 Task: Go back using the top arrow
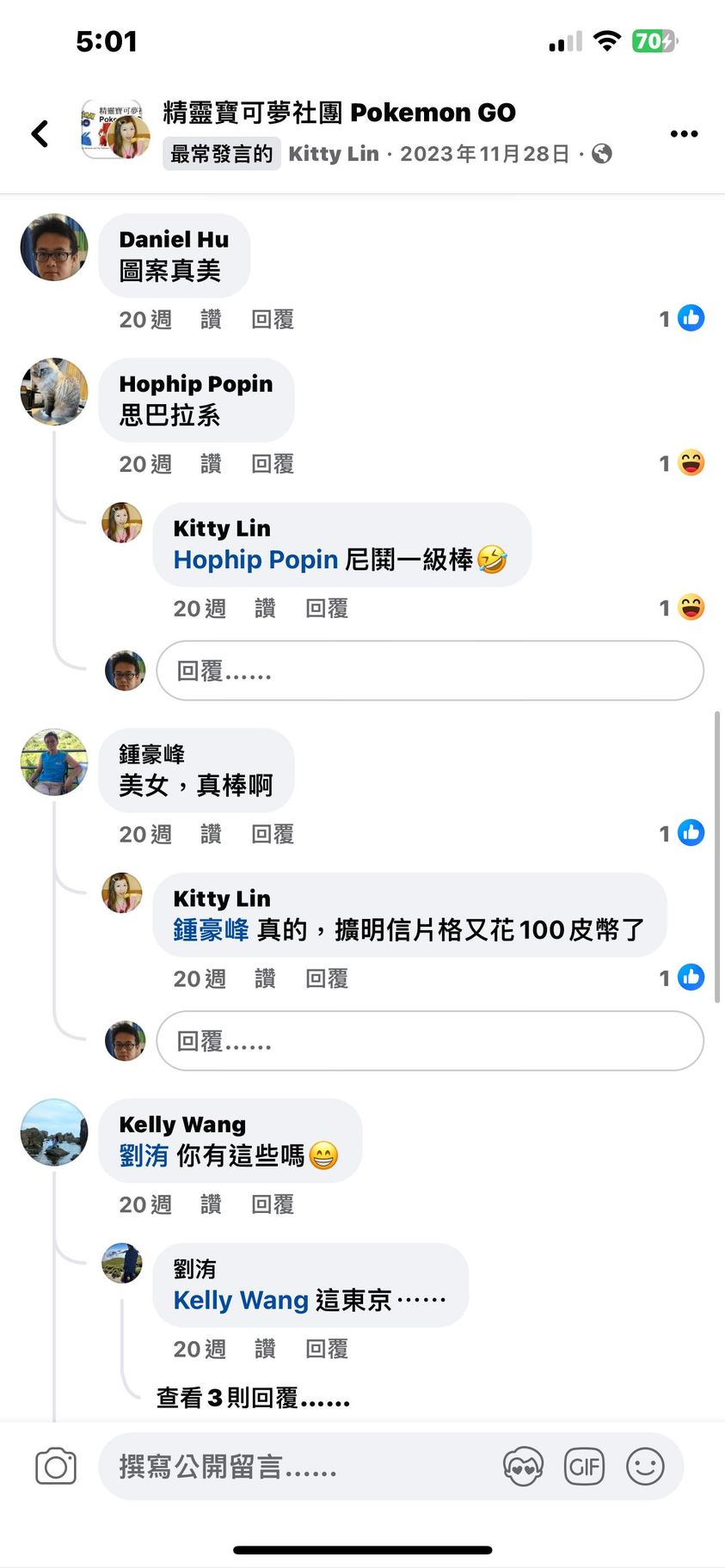[40, 133]
